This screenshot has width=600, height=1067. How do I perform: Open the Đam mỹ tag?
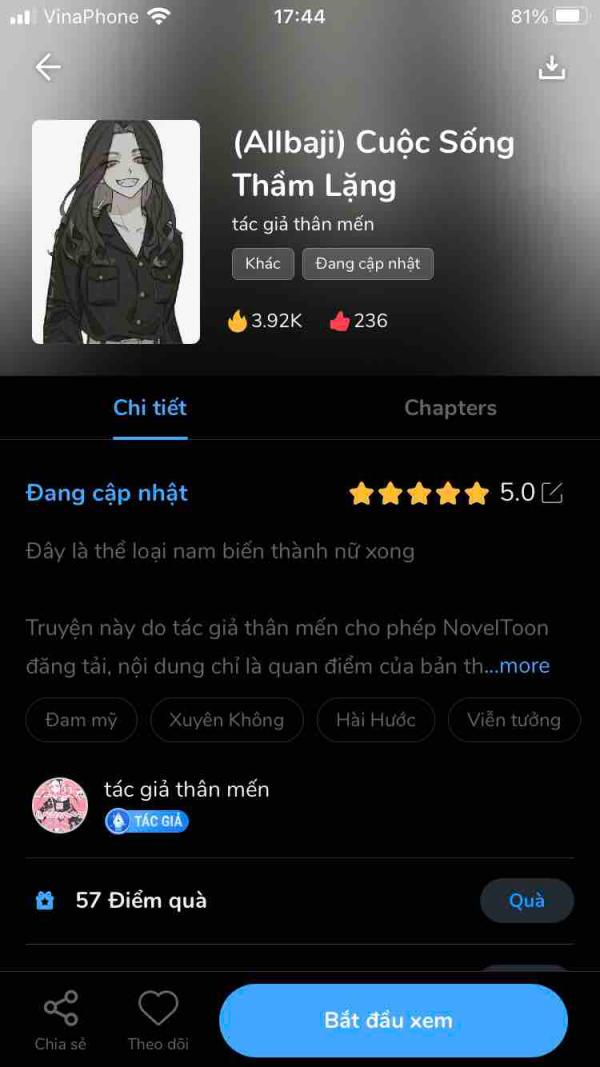pos(82,720)
